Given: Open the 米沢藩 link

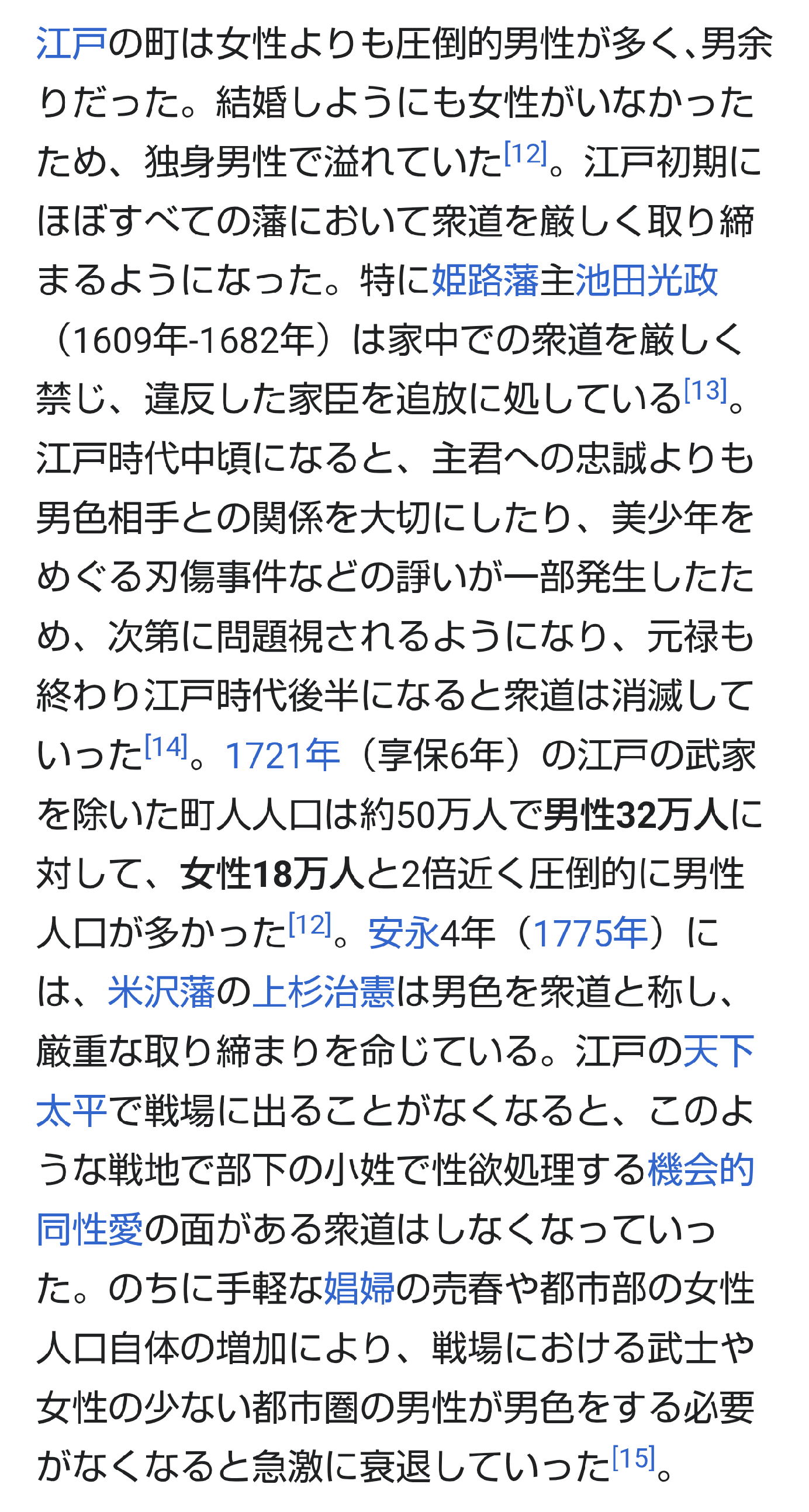Looking at the screenshot, I should tap(161, 992).
